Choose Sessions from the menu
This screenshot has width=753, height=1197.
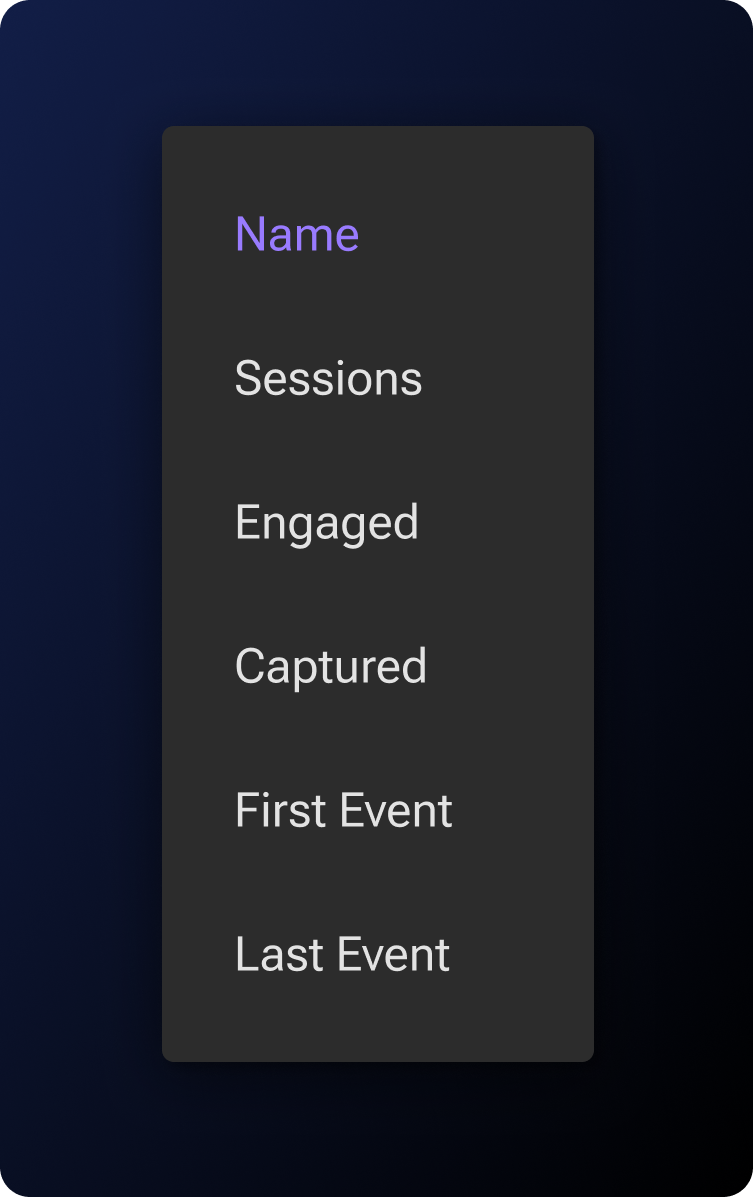[328, 379]
